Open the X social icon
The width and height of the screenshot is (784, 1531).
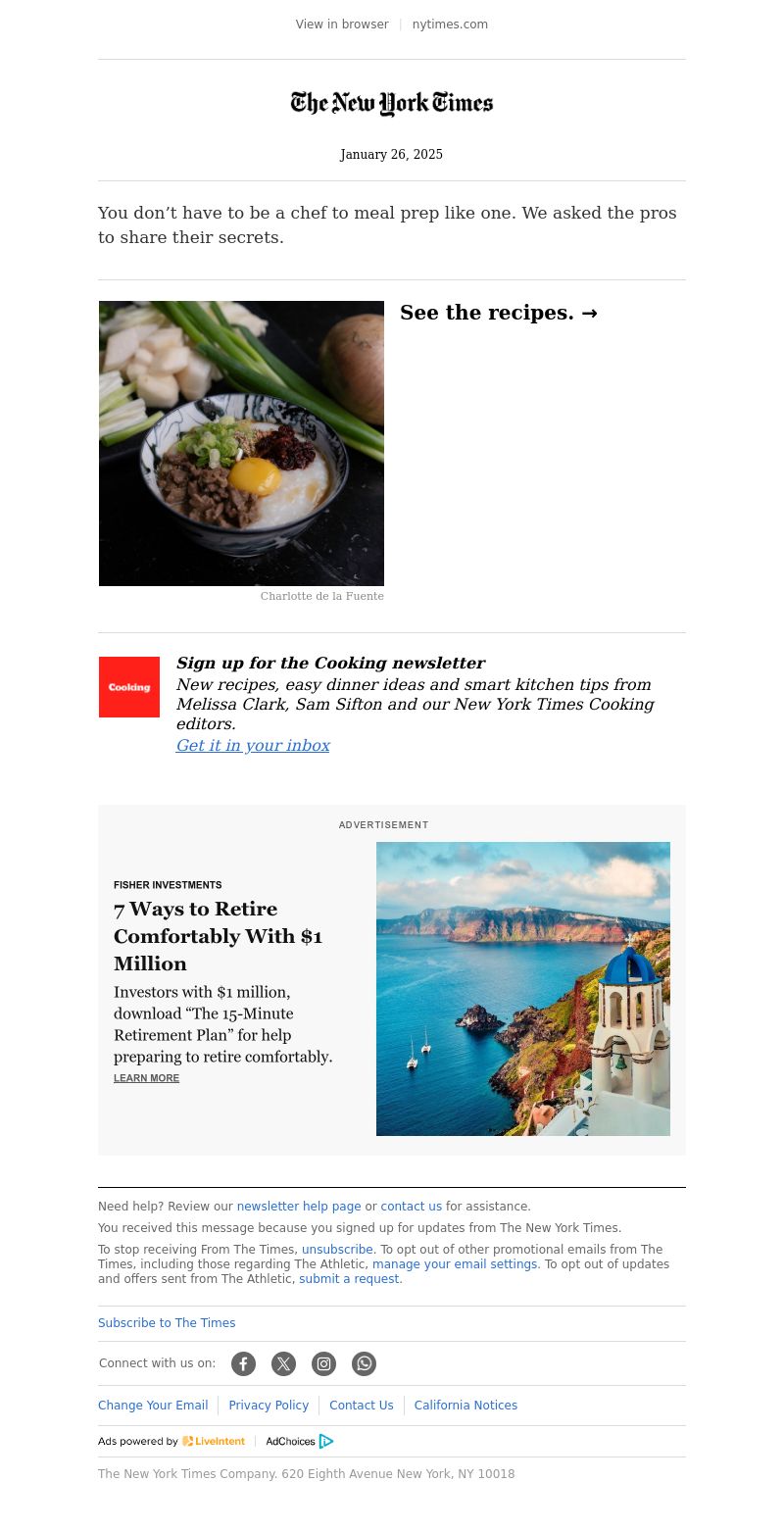tap(283, 1364)
